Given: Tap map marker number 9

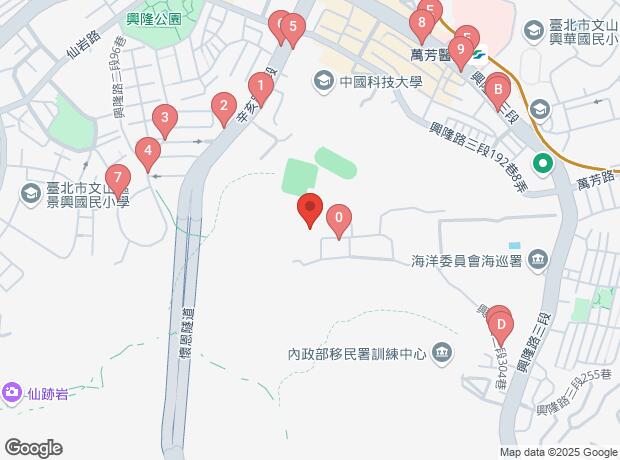Looking at the screenshot, I should tap(459, 48).
